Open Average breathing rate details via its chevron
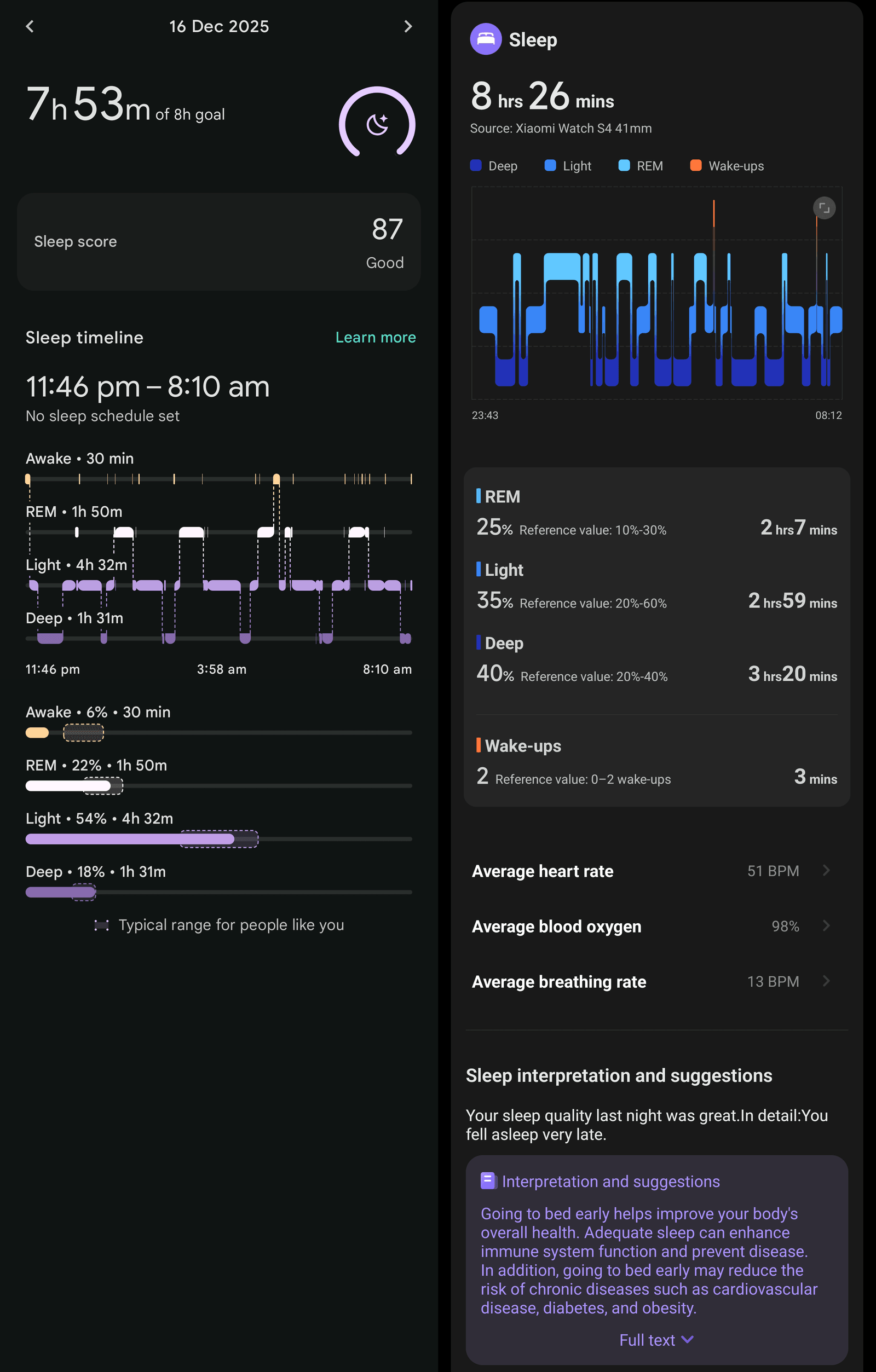The width and height of the screenshot is (876, 1372). point(826,981)
